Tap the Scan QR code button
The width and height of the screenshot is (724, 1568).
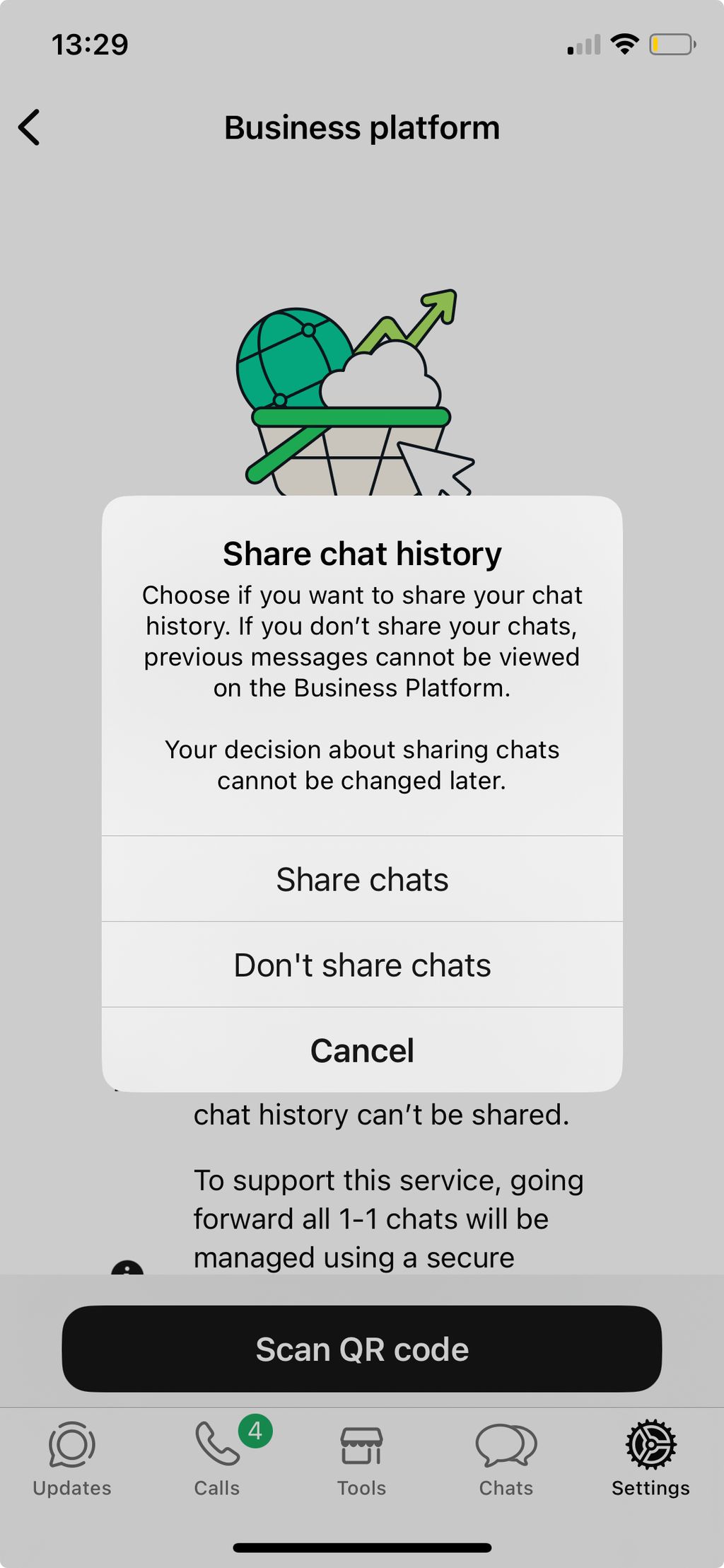[362, 1349]
